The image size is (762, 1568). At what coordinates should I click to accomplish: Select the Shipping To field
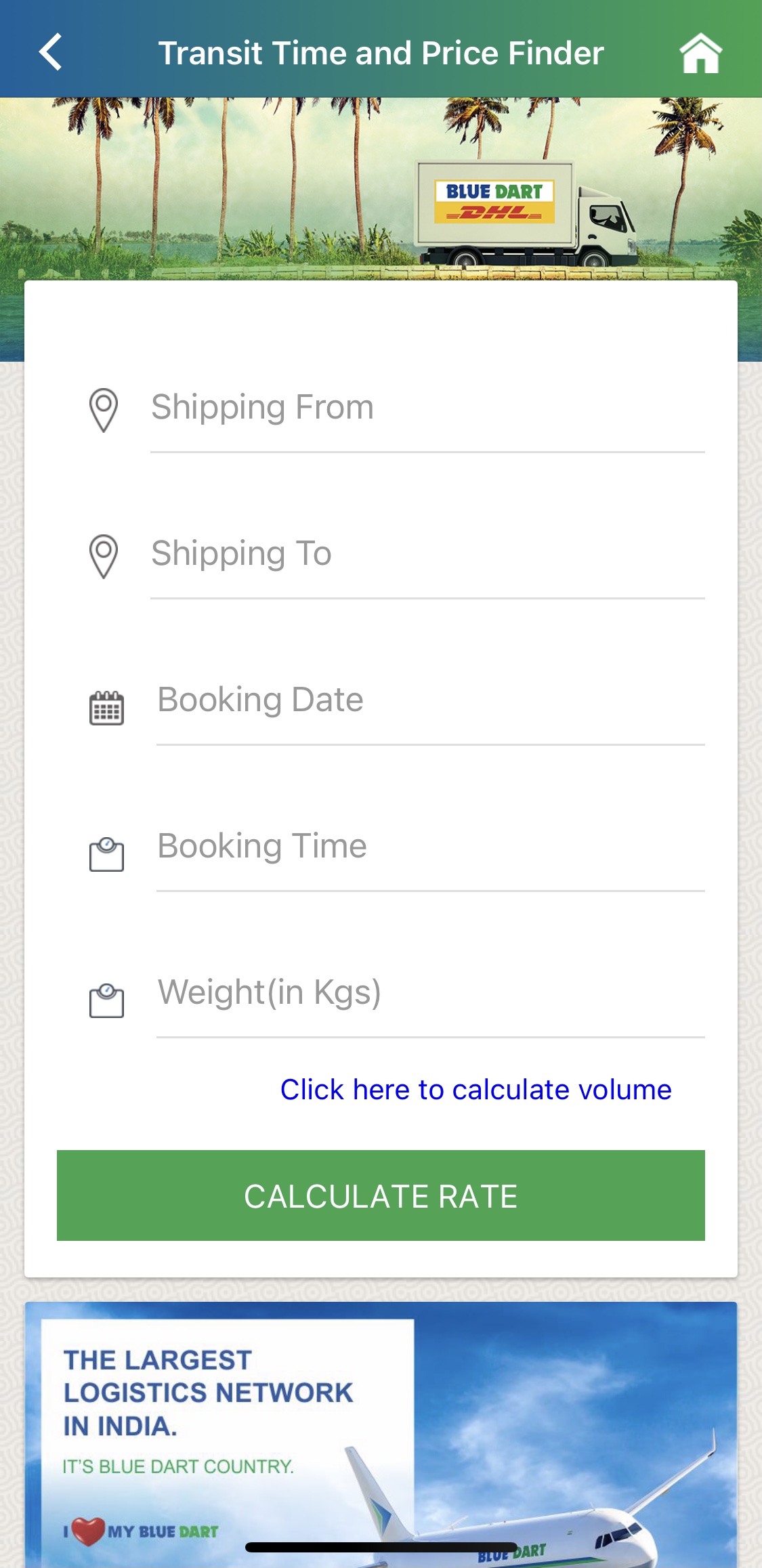click(427, 555)
